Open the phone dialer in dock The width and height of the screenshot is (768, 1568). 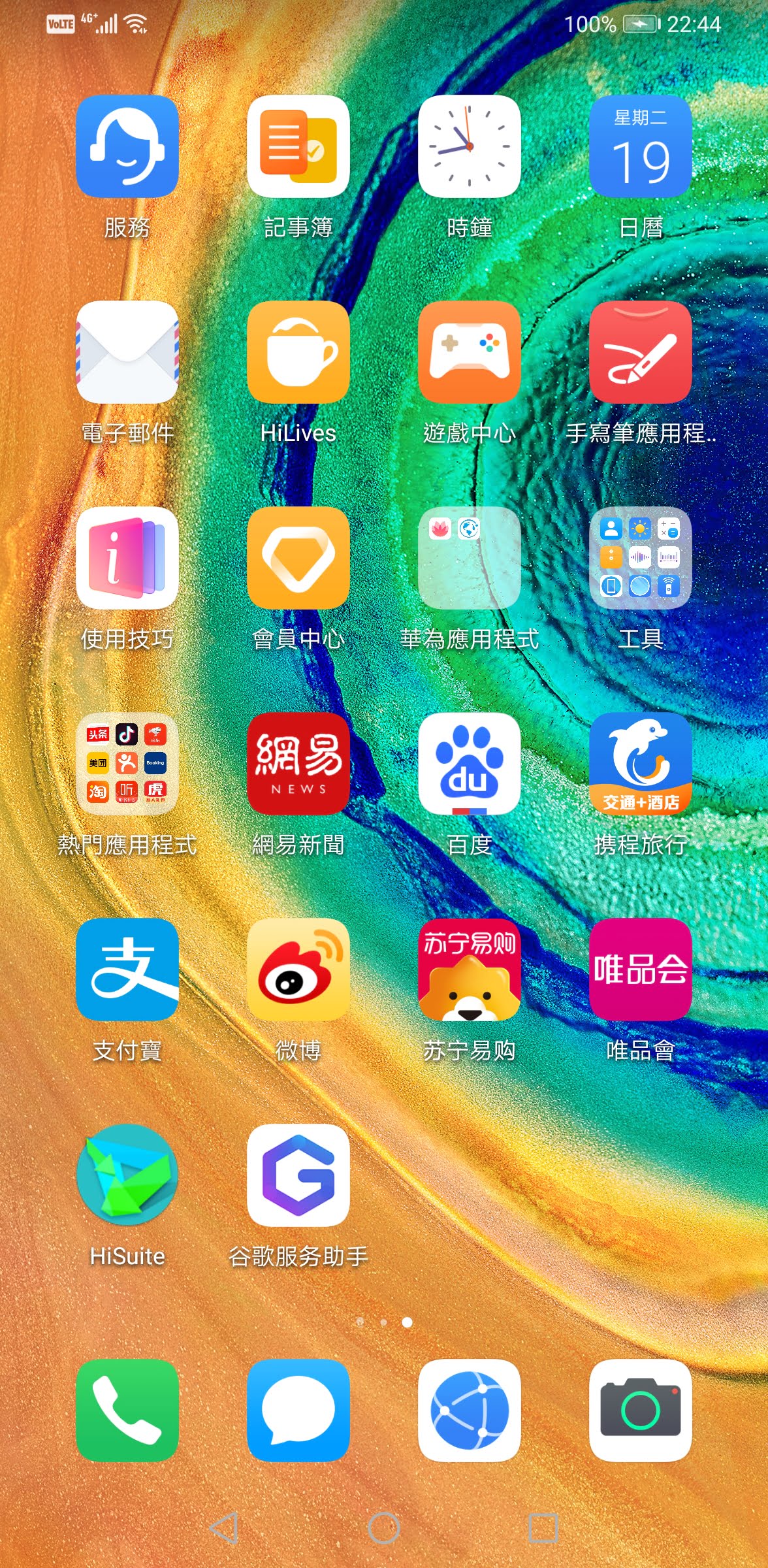(127, 1411)
